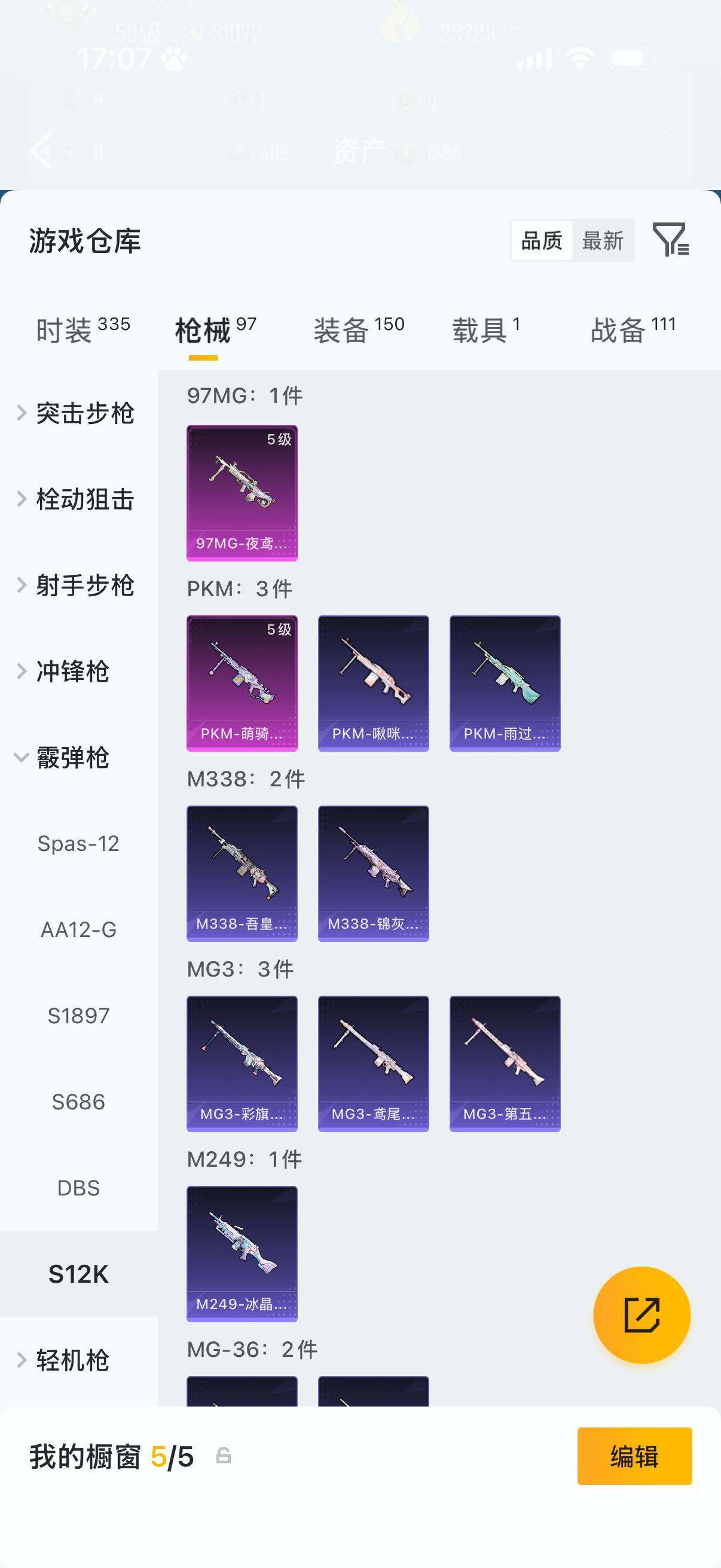The height and width of the screenshot is (1568, 721).
Task: Select AA12-G in the sidebar
Action: pyautogui.click(x=78, y=929)
